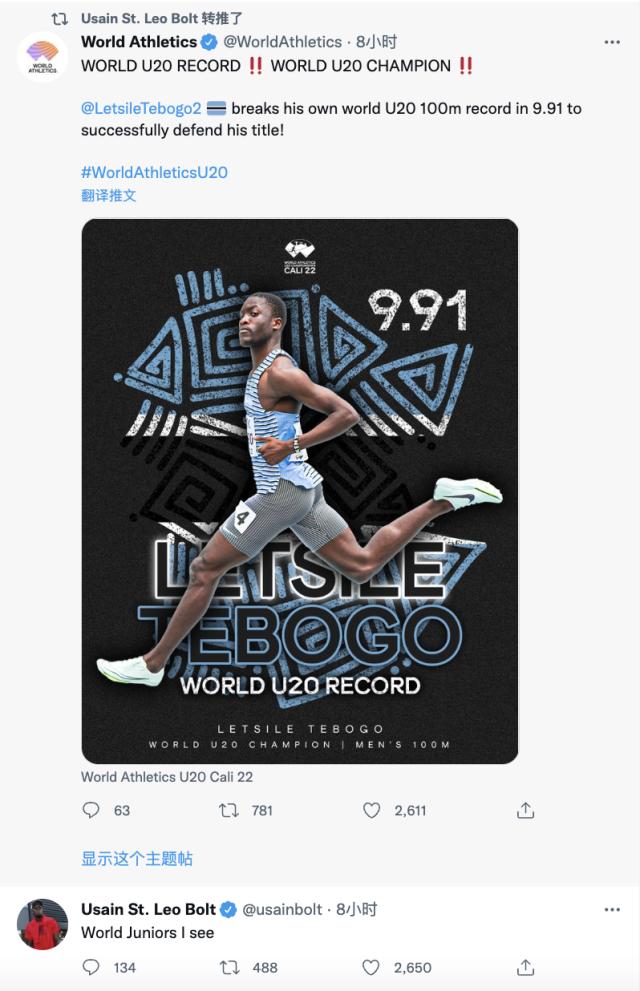Open the Letsile Tebogo record image
The image size is (640, 991).
tap(299, 490)
